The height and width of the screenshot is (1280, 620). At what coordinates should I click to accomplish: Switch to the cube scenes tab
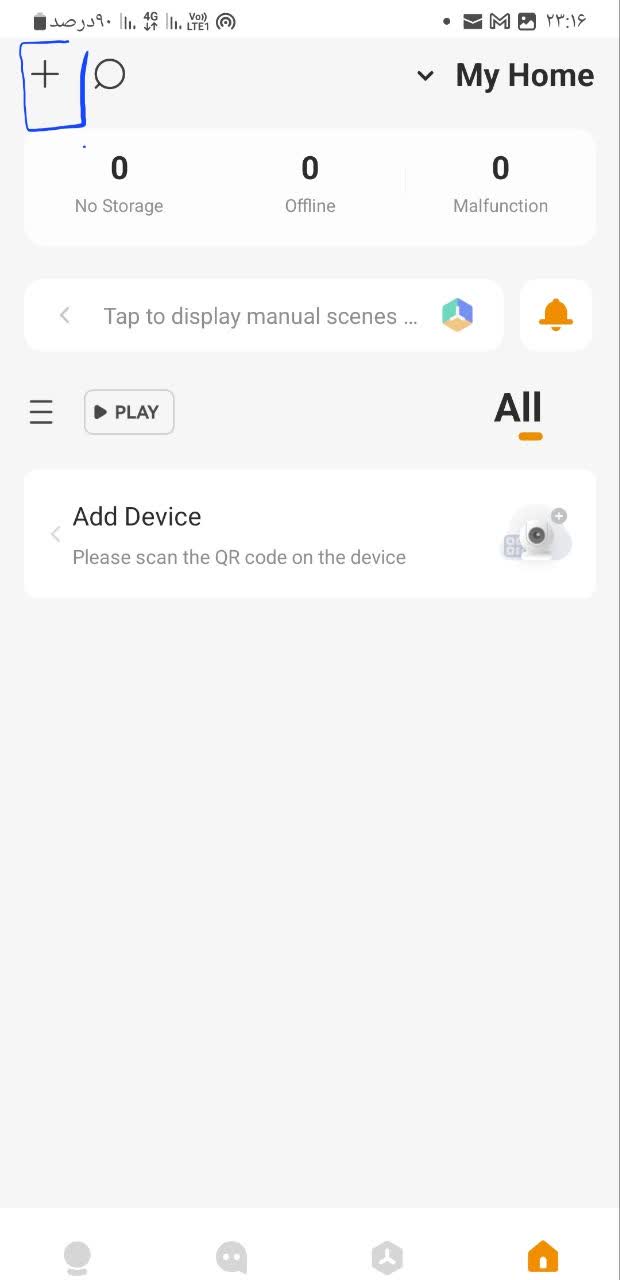[387, 1256]
